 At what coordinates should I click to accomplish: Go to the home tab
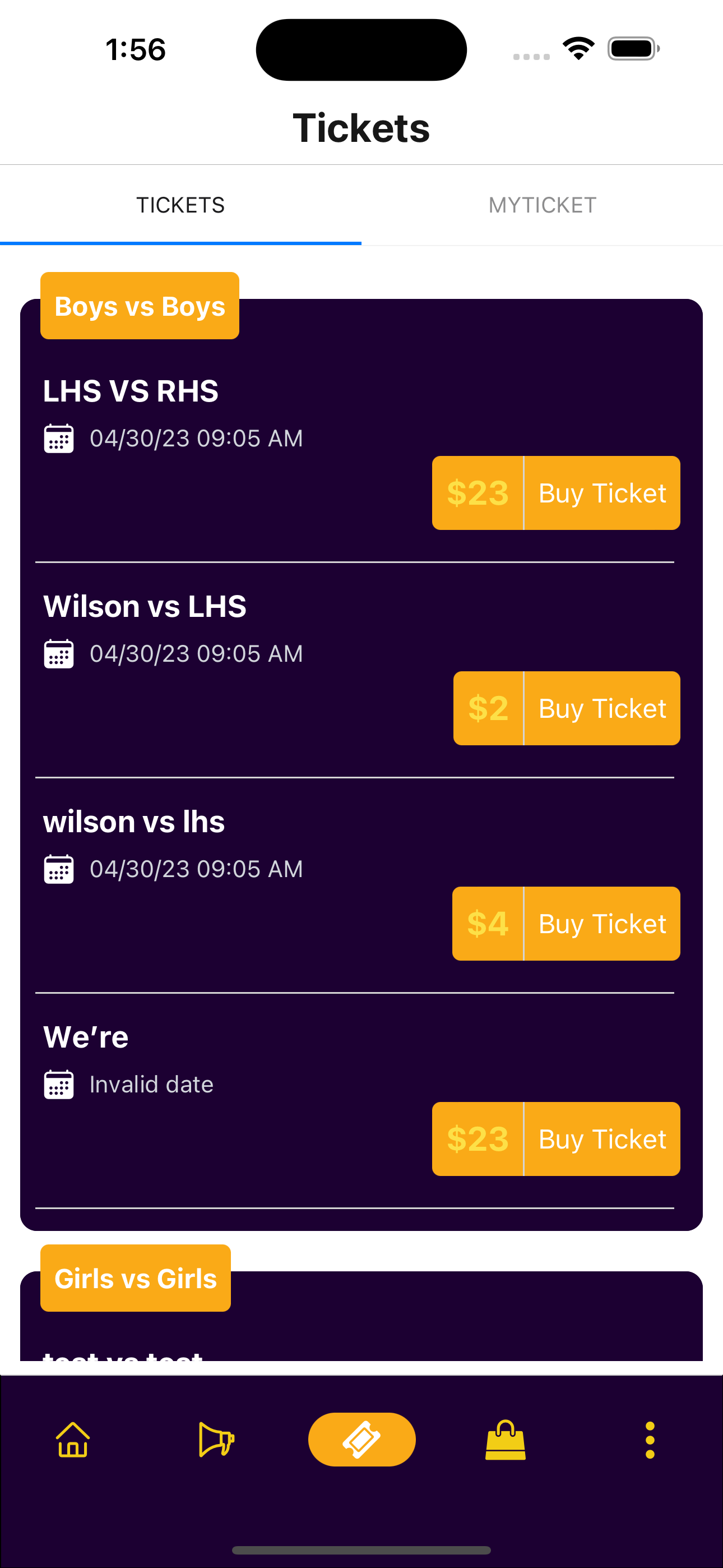73,1440
